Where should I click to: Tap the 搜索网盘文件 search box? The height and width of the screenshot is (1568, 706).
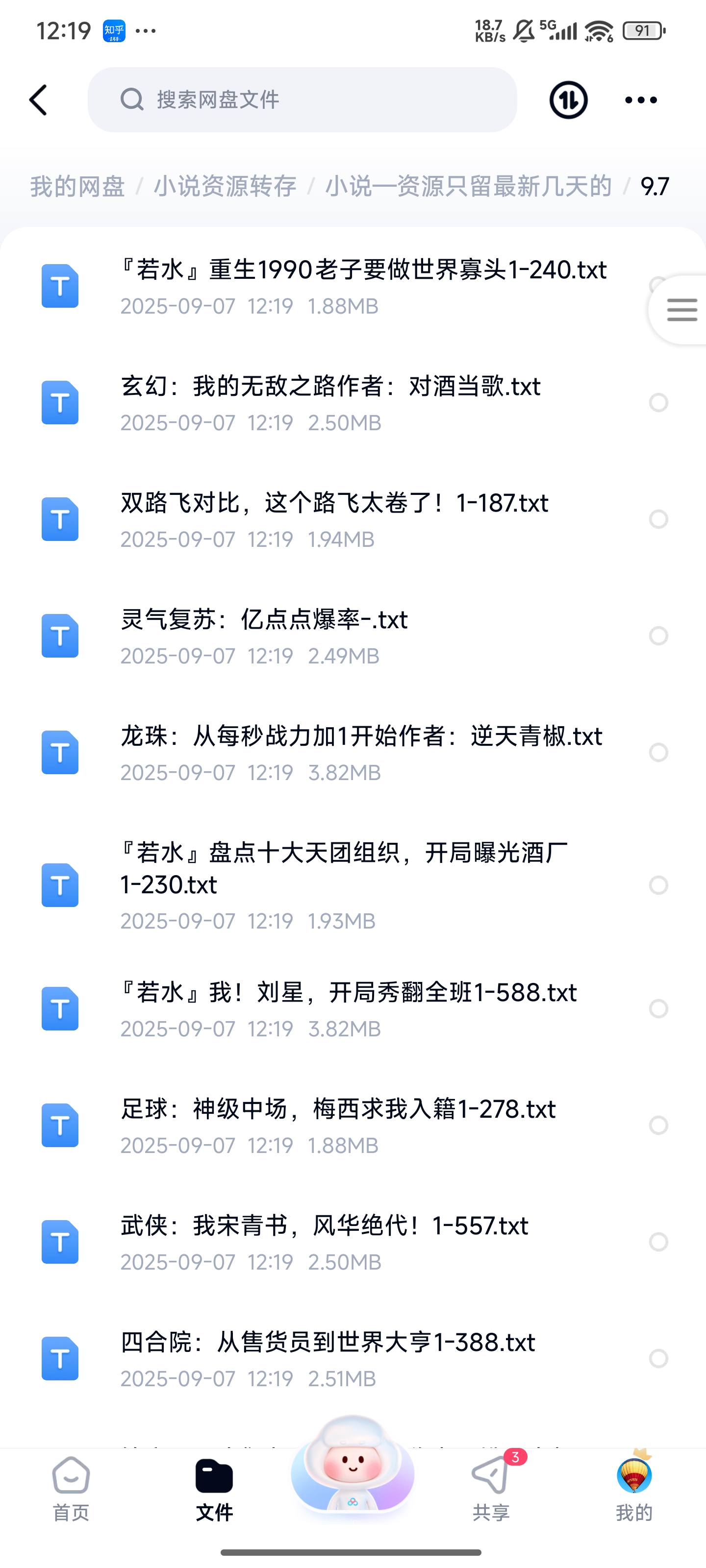click(302, 100)
